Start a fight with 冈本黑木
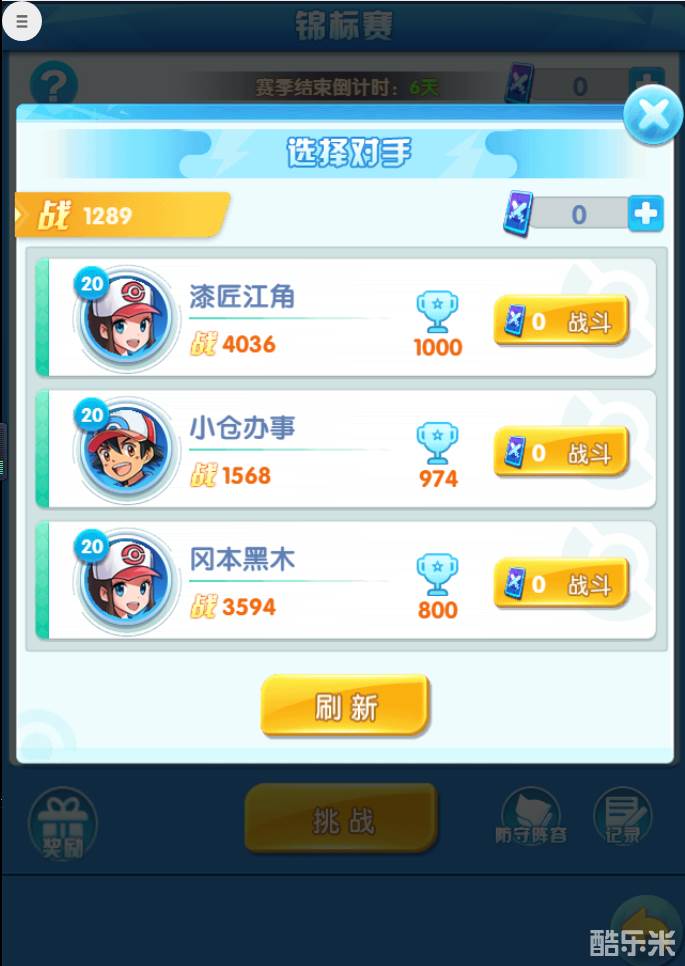The image size is (685, 966). click(561, 584)
